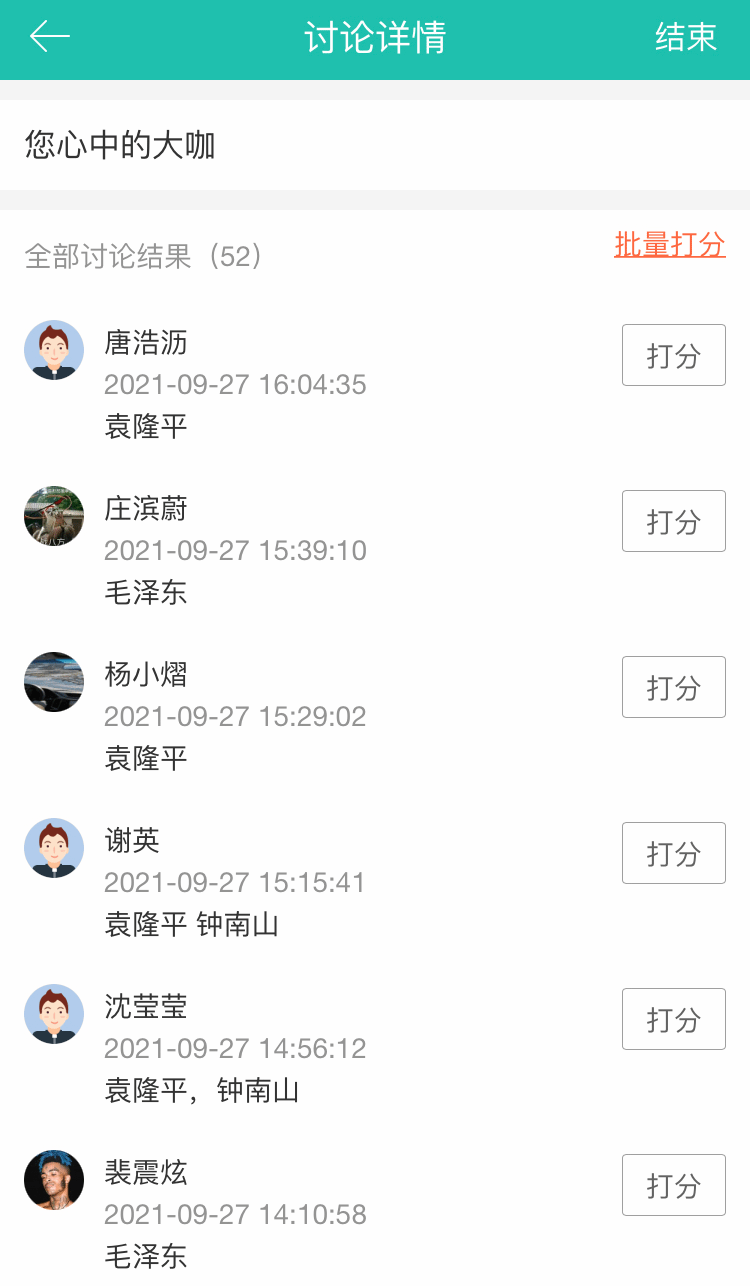
Task: Tap 打分 beside 庄滨蔚's answer
Action: tap(673, 521)
